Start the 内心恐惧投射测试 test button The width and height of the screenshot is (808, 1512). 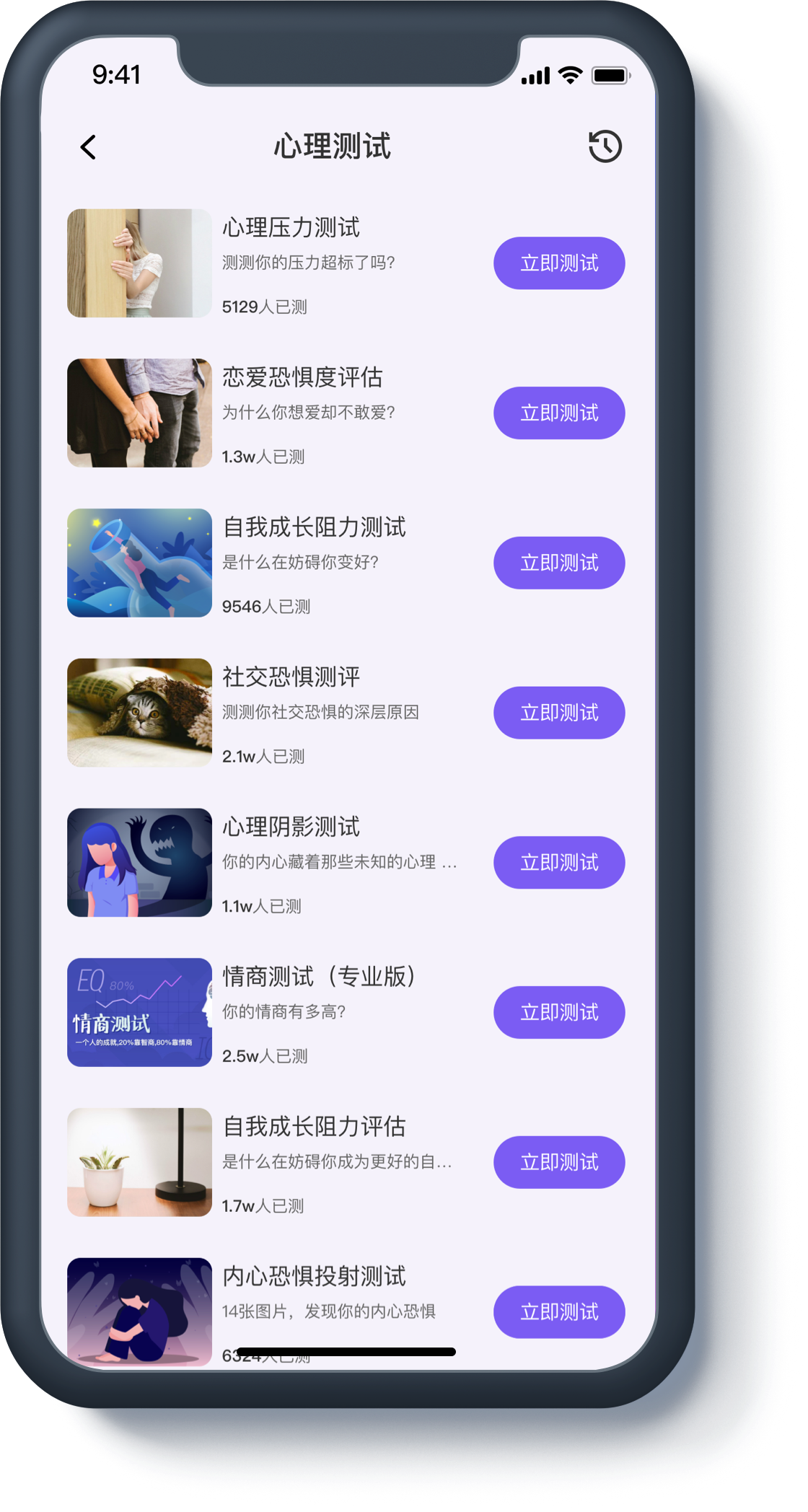559,1312
